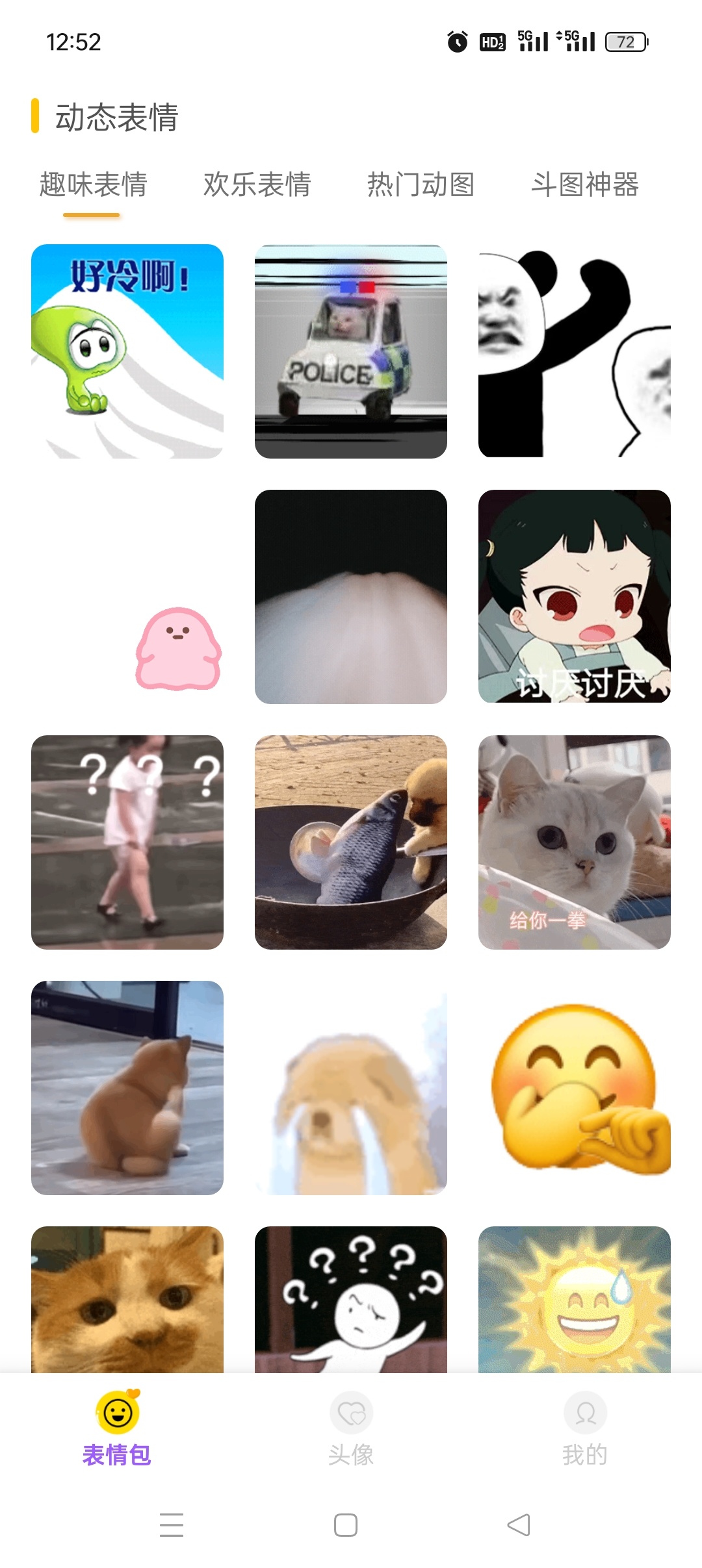The height and width of the screenshot is (1568, 702).
Task: Tap the 头像 text label at bottom
Action: 351,1454
